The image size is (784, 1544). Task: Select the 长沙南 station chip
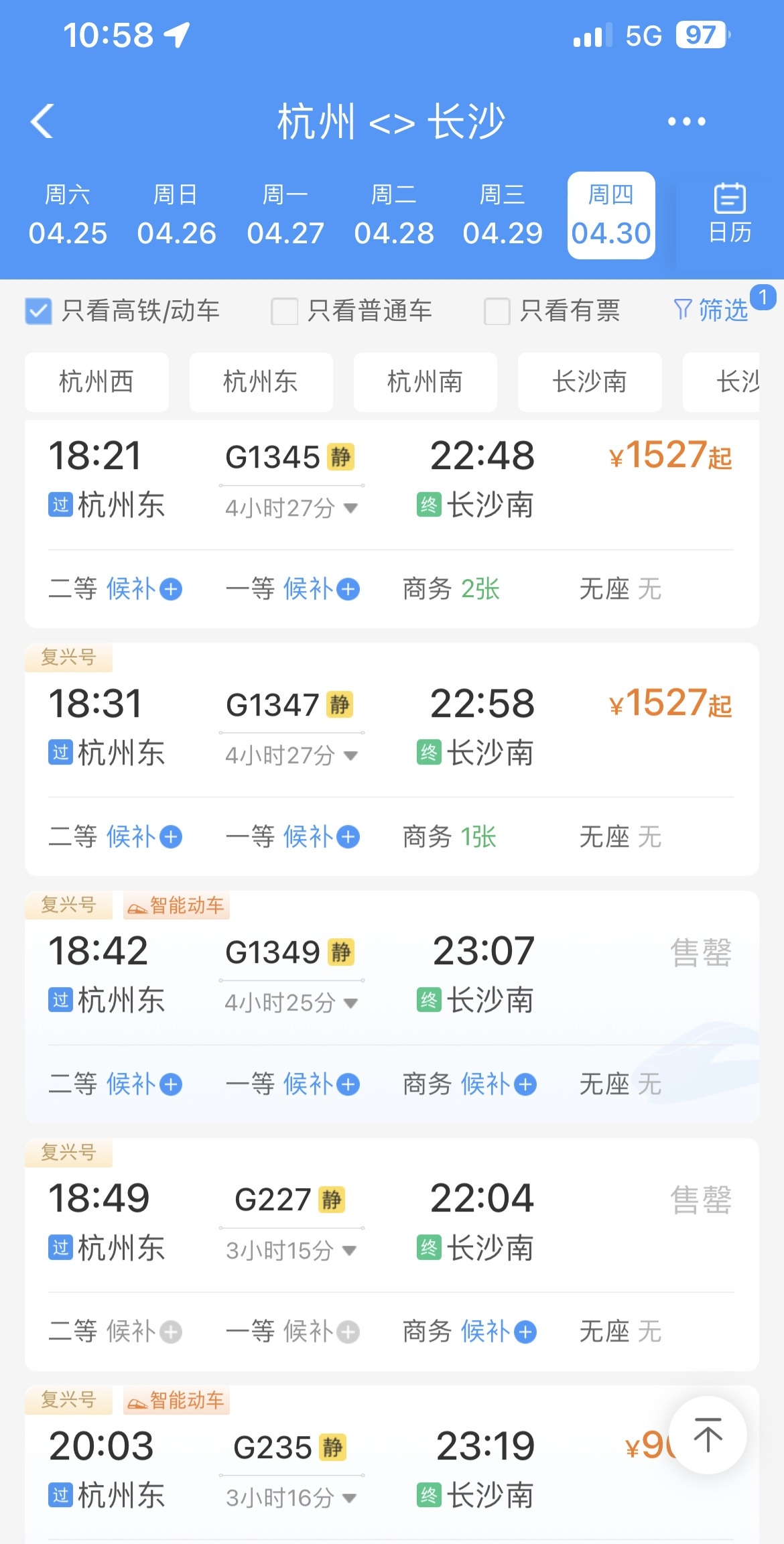(589, 382)
